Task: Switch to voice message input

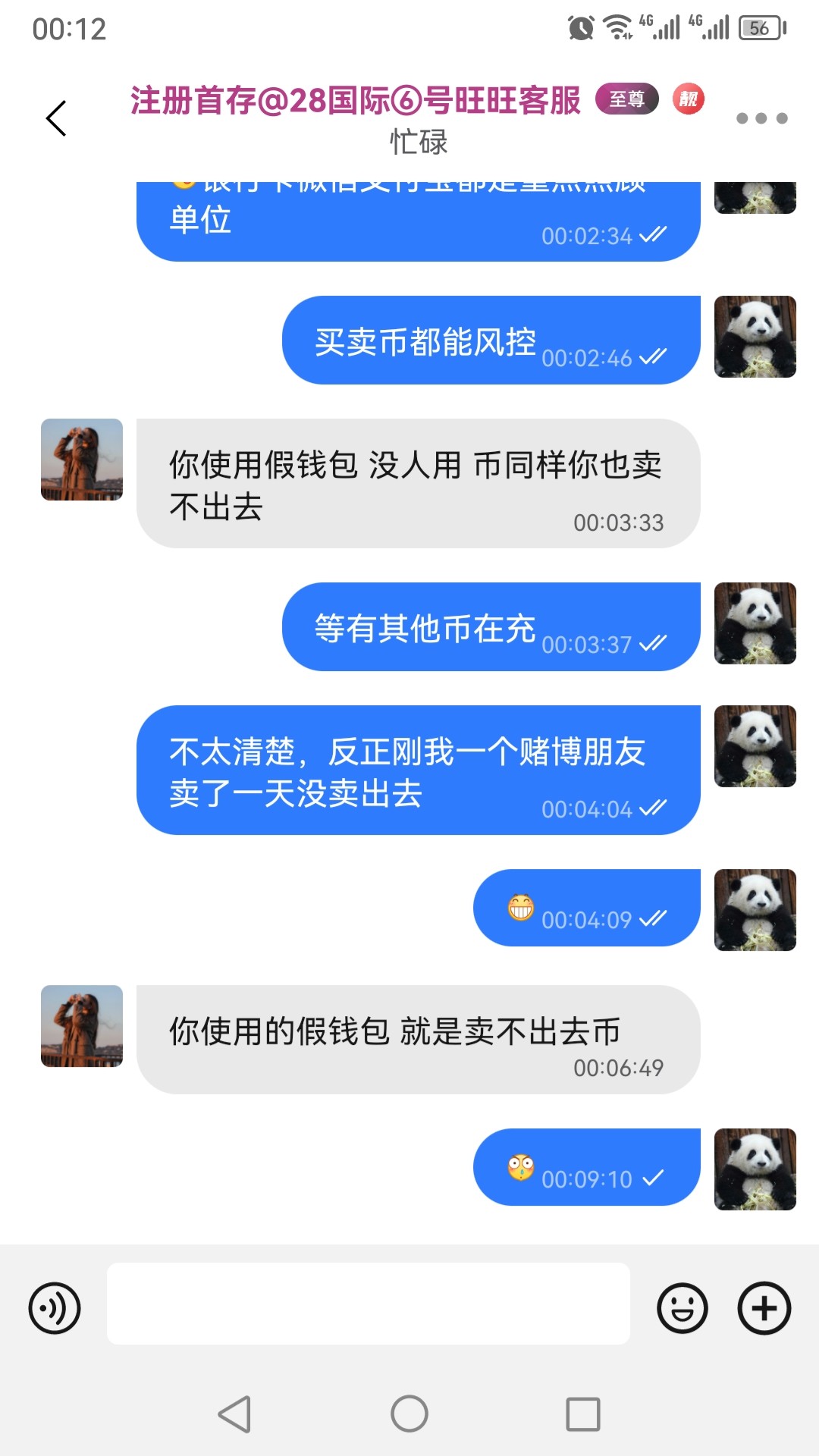Action: pos(55,1308)
